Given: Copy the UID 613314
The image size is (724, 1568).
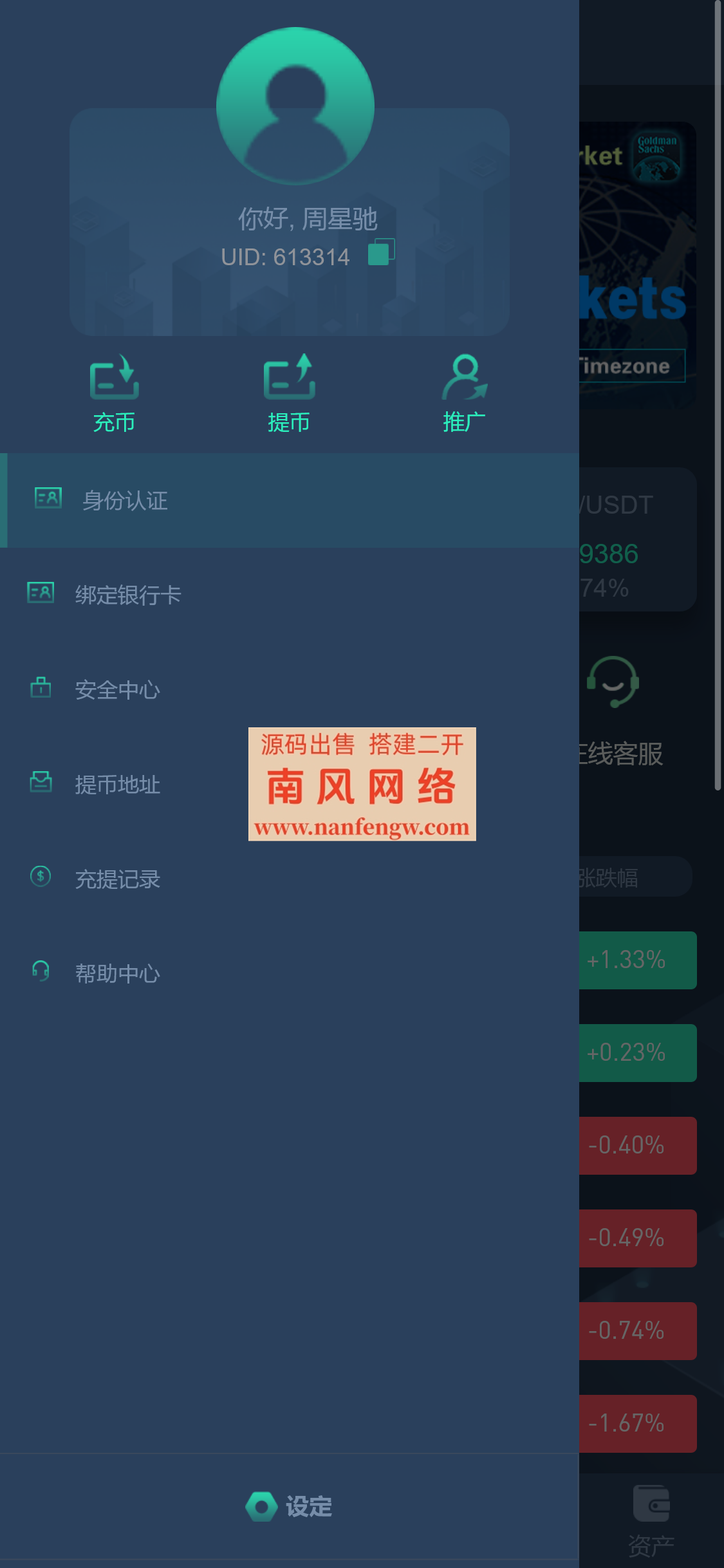Looking at the screenshot, I should (x=381, y=252).
